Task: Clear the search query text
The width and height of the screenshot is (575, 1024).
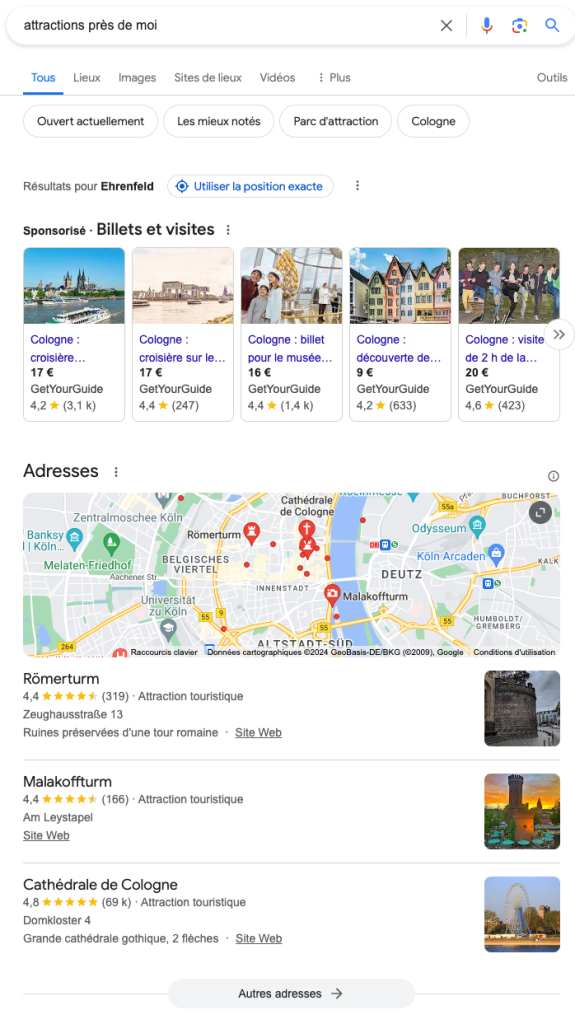Action: pos(446,25)
